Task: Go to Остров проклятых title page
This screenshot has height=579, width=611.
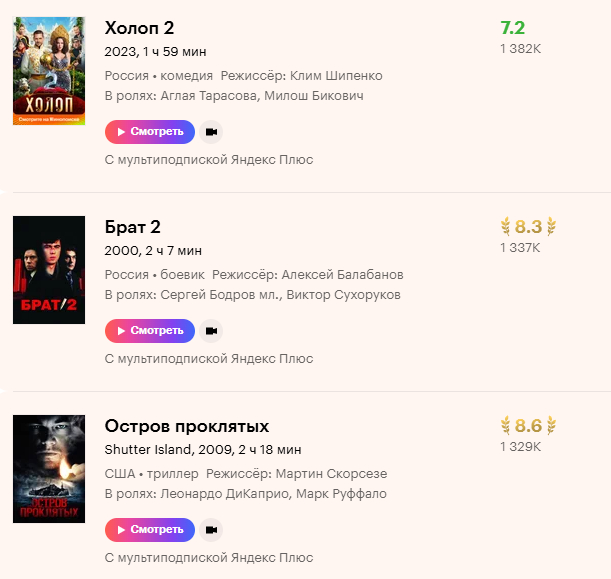Action: [x=187, y=425]
